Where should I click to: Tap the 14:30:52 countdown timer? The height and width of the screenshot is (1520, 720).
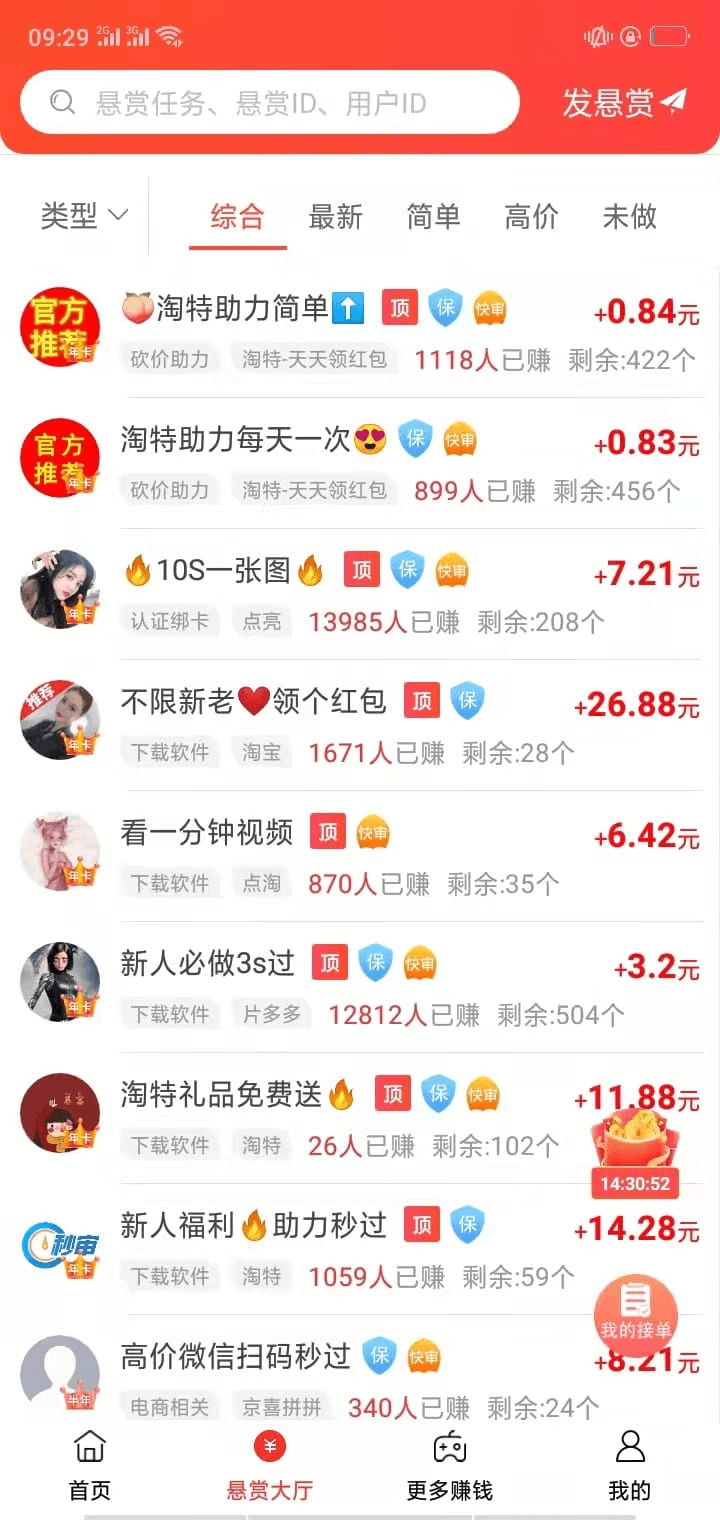[x=637, y=1186]
